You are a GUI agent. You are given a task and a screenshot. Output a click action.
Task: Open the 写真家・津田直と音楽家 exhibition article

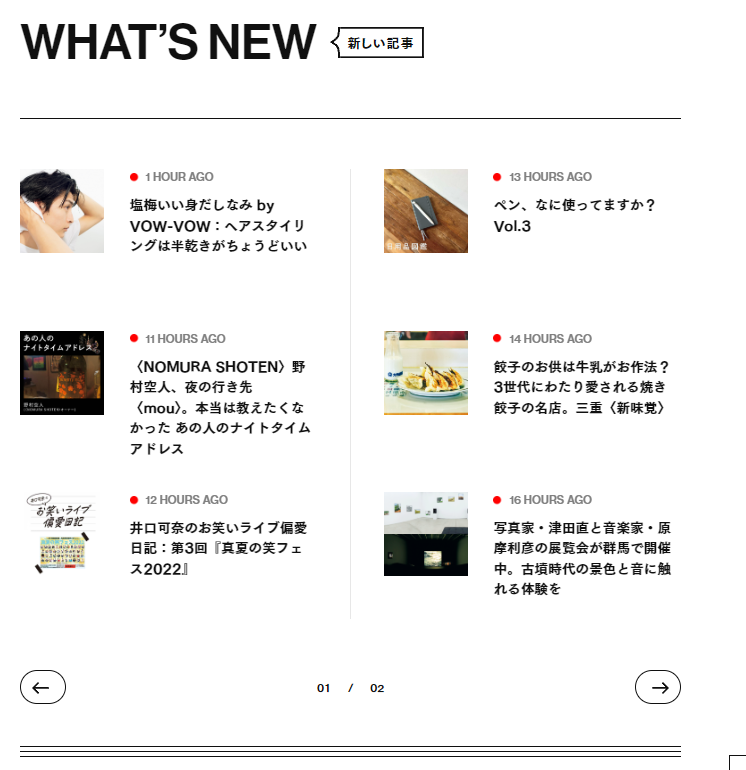click(x=581, y=558)
